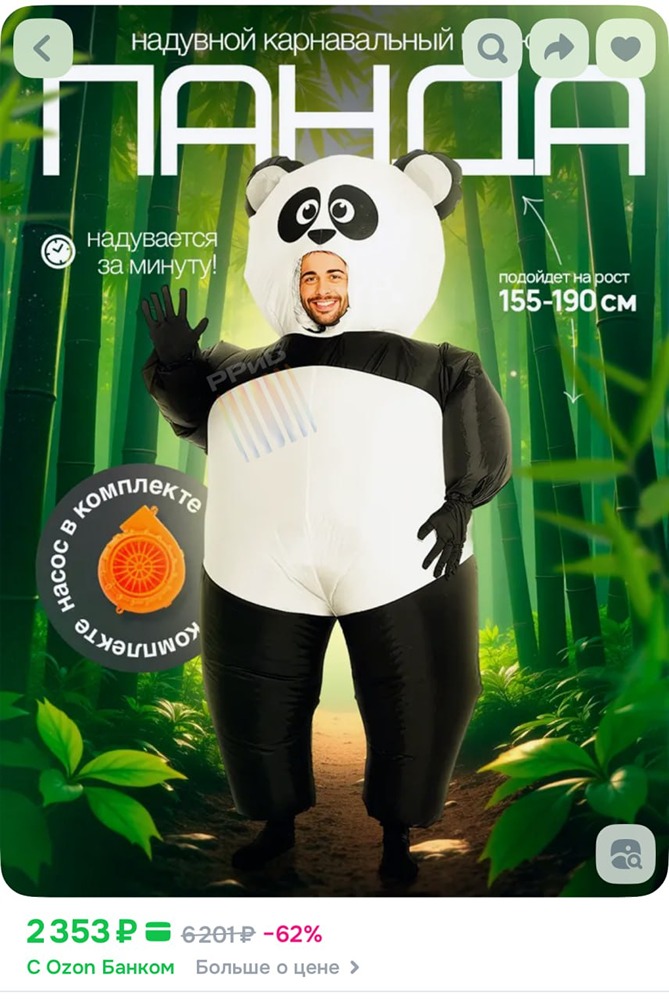Find similar items with image search icon
The width and height of the screenshot is (669, 1000).
[626, 853]
